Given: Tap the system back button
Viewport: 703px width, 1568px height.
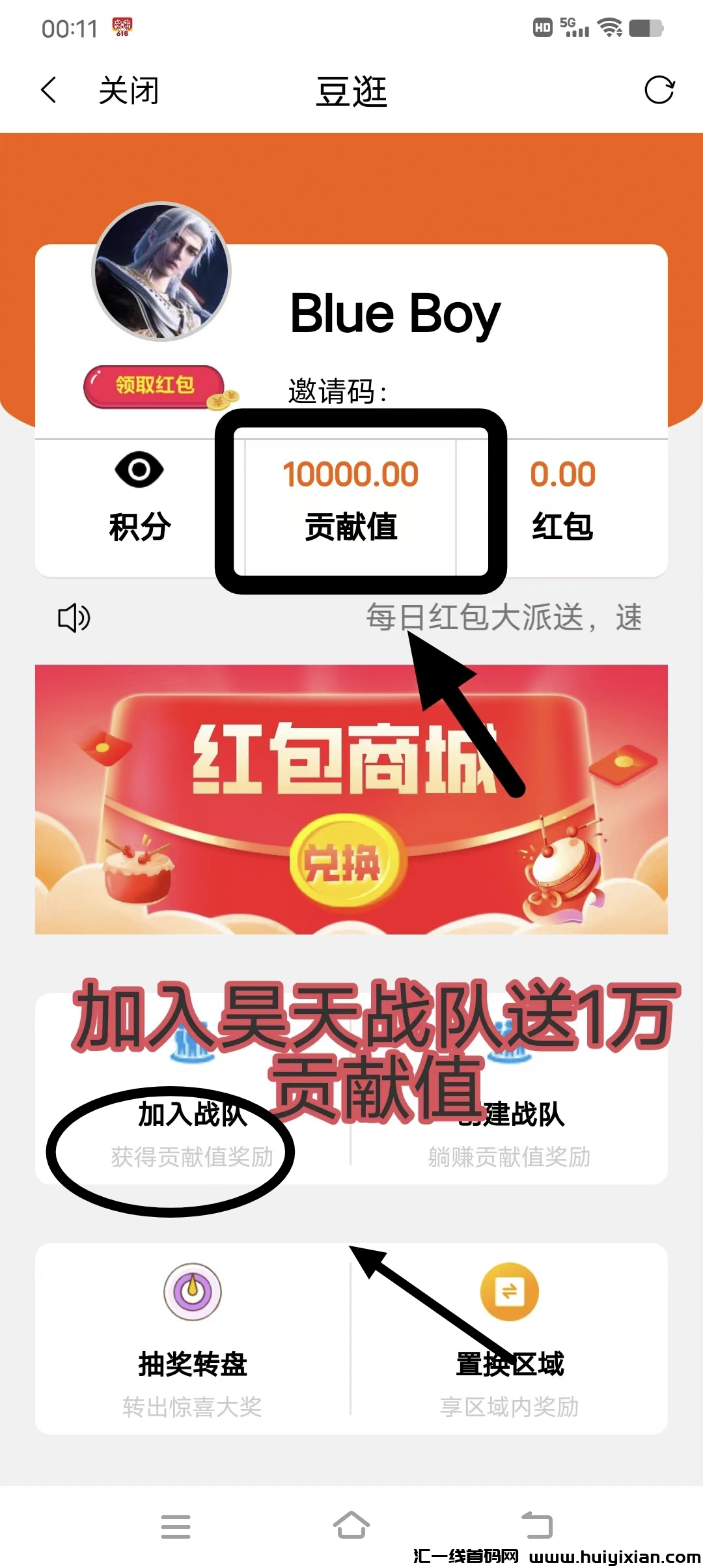Looking at the screenshot, I should [537, 1525].
